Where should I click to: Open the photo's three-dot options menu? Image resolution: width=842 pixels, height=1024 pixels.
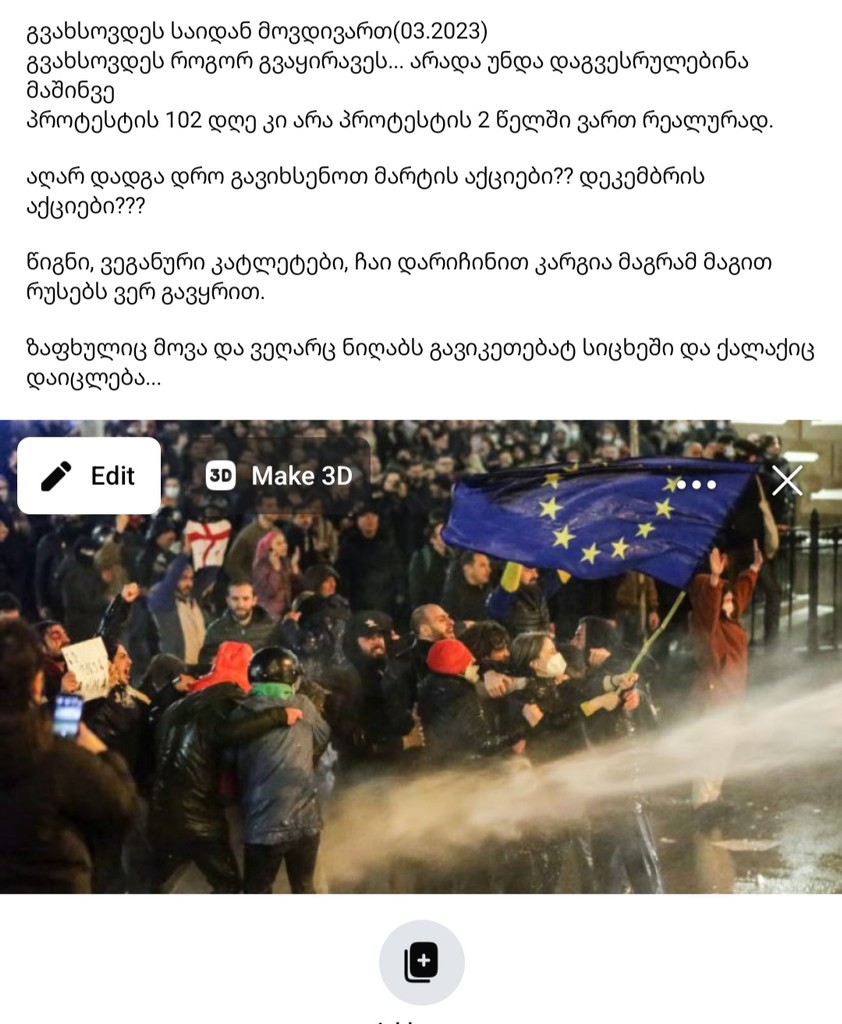[x=696, y=484]
